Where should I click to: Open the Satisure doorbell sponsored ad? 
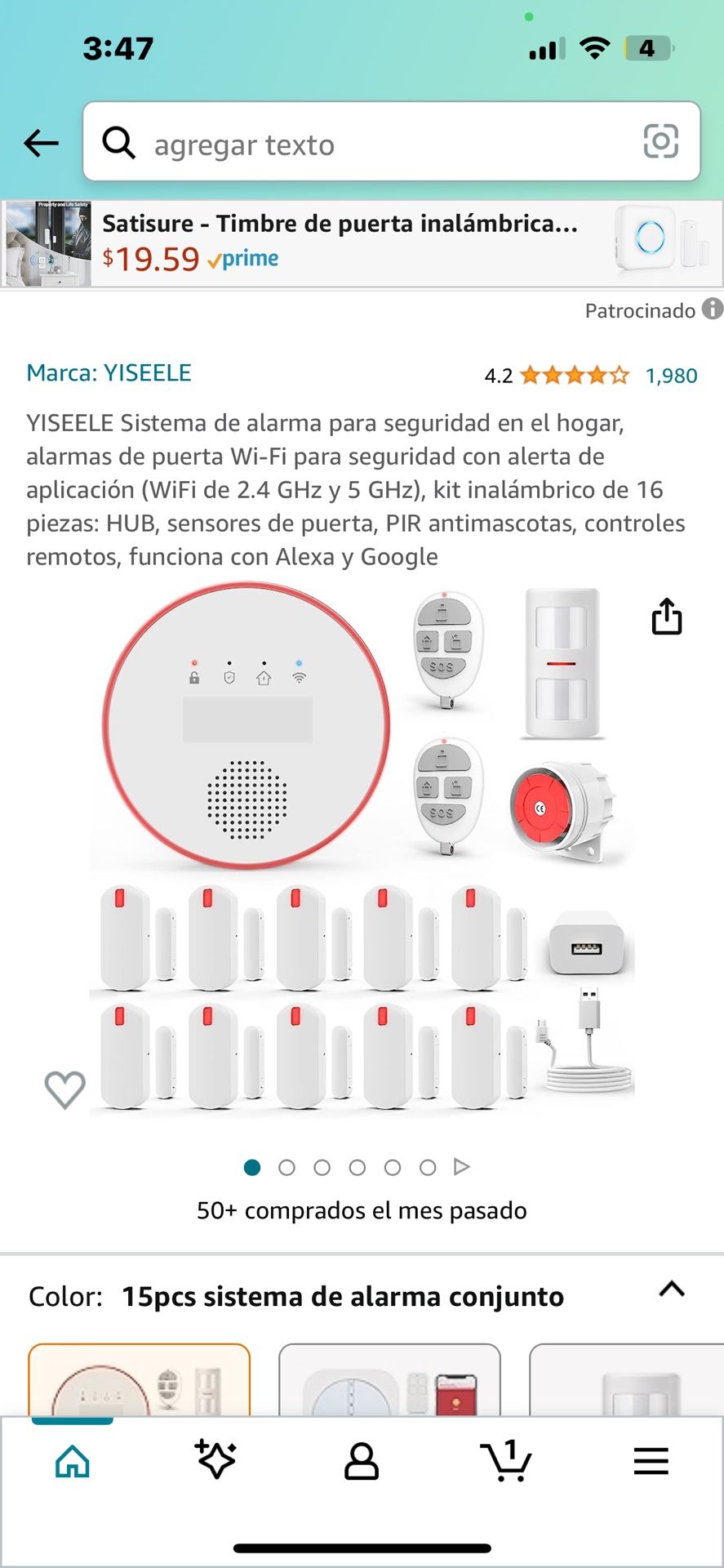pos(362,243)
